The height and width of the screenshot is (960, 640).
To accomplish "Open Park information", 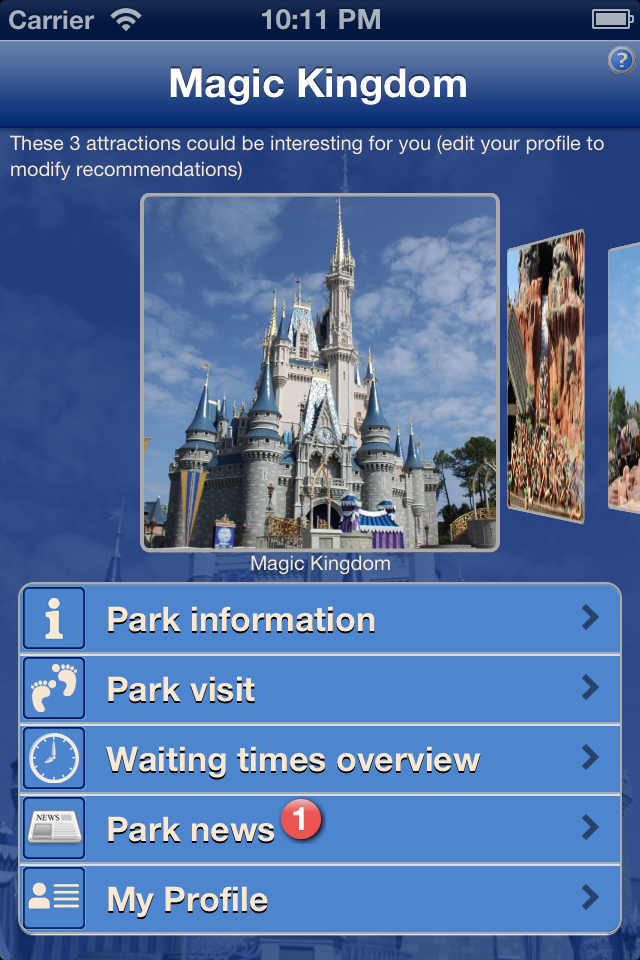I will (320, 620).
